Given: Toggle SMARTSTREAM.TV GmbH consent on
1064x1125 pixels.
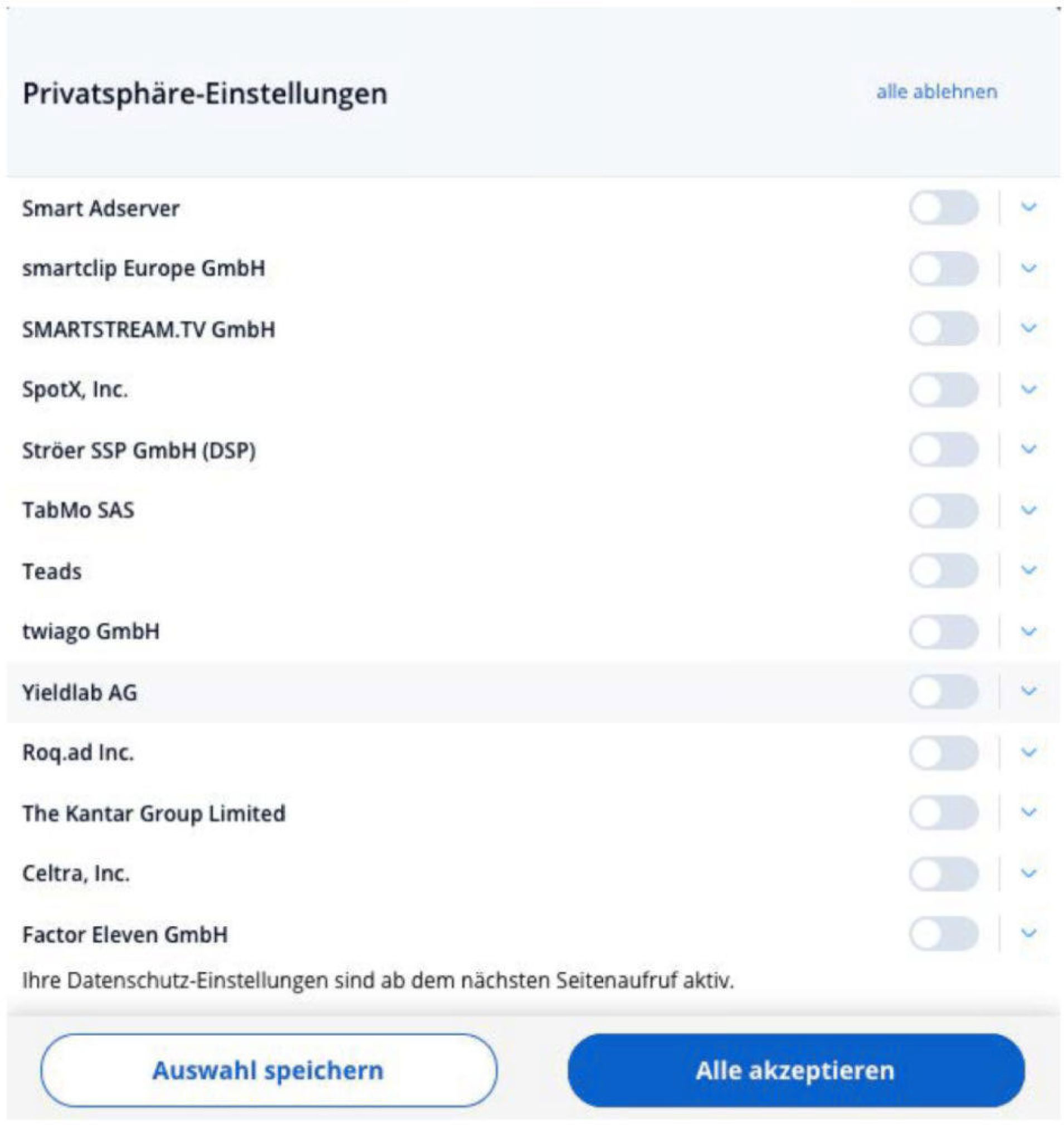Looking at the screenshot, I should pyautogui.click(x=944, y=329).
